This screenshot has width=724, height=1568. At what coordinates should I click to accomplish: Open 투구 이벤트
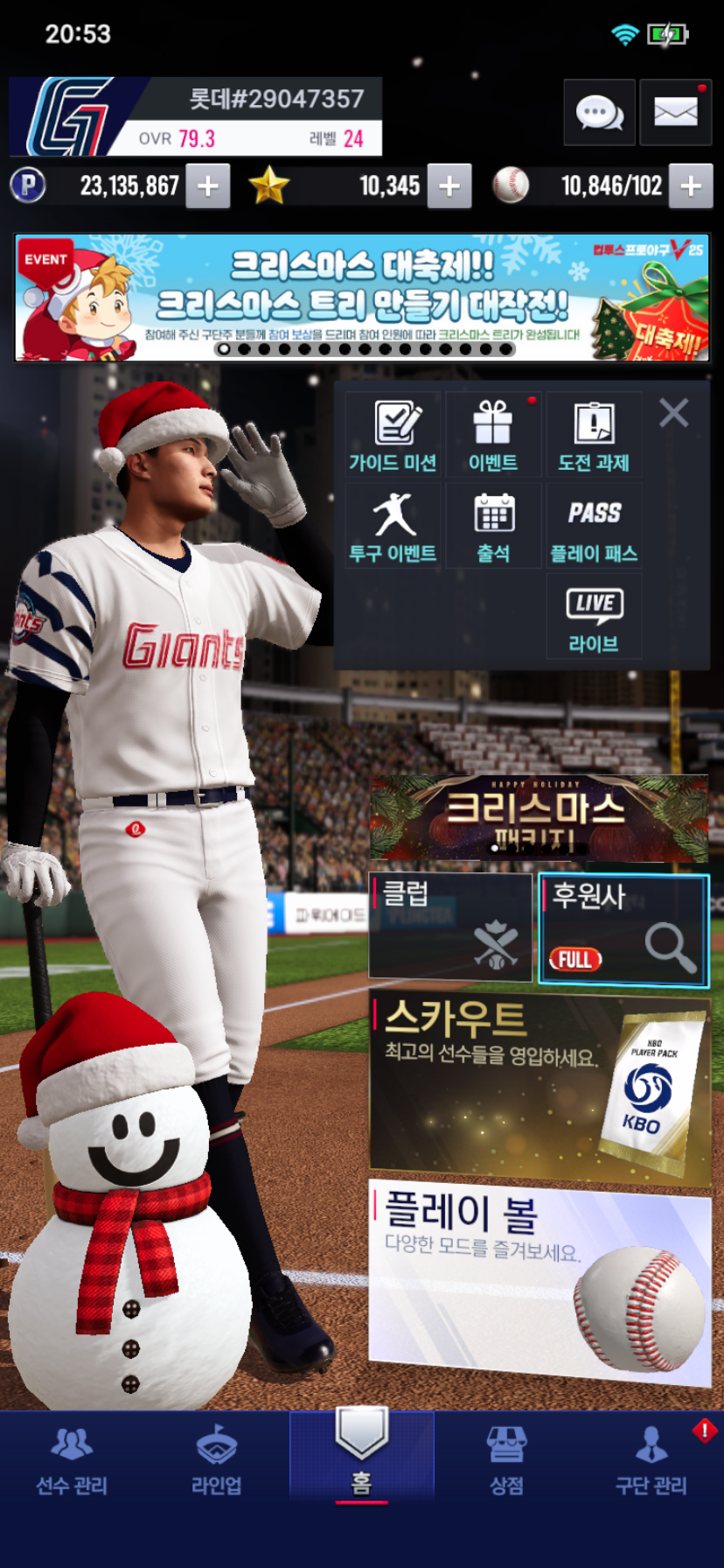point(393,527)
